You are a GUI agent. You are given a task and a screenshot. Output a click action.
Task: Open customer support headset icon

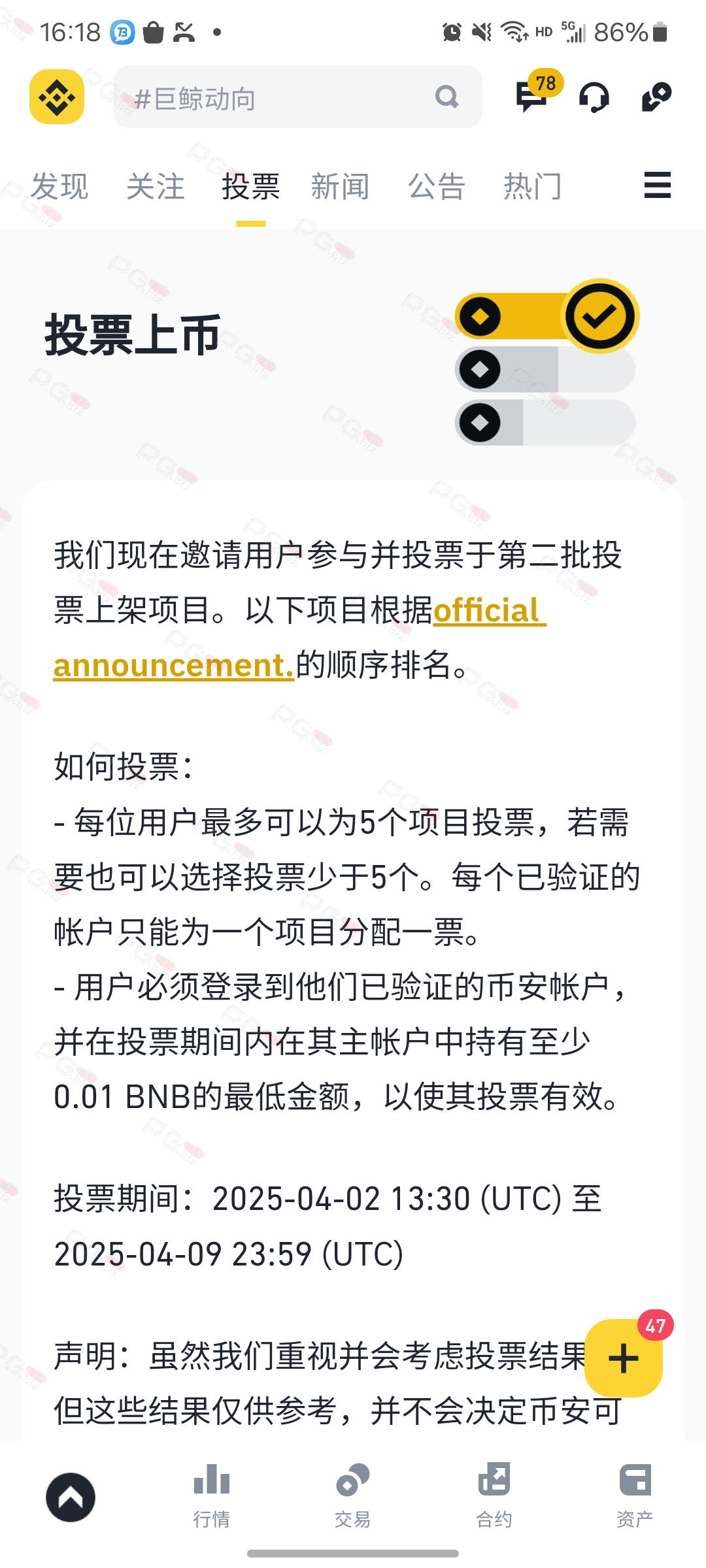(594, 97)
